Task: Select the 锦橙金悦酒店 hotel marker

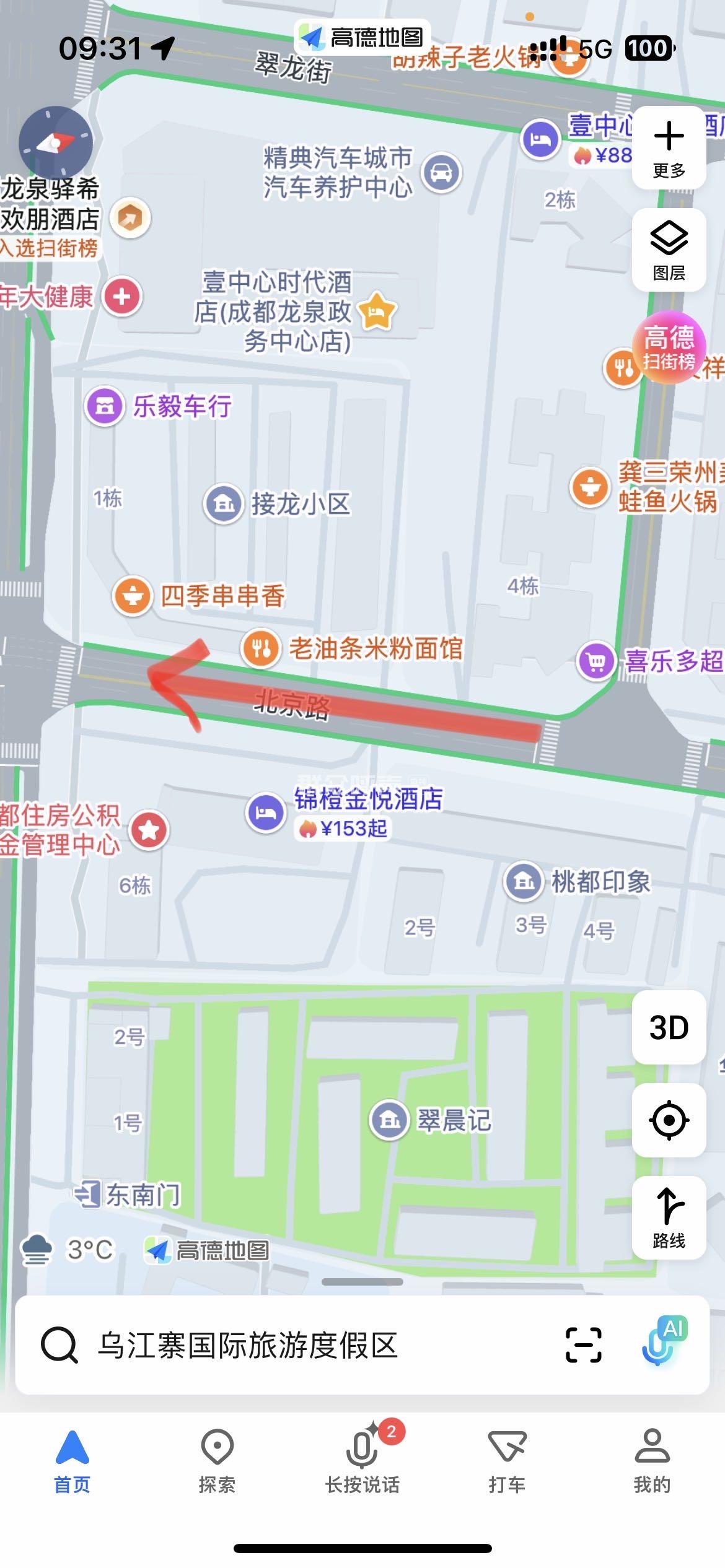Action: 266,812
